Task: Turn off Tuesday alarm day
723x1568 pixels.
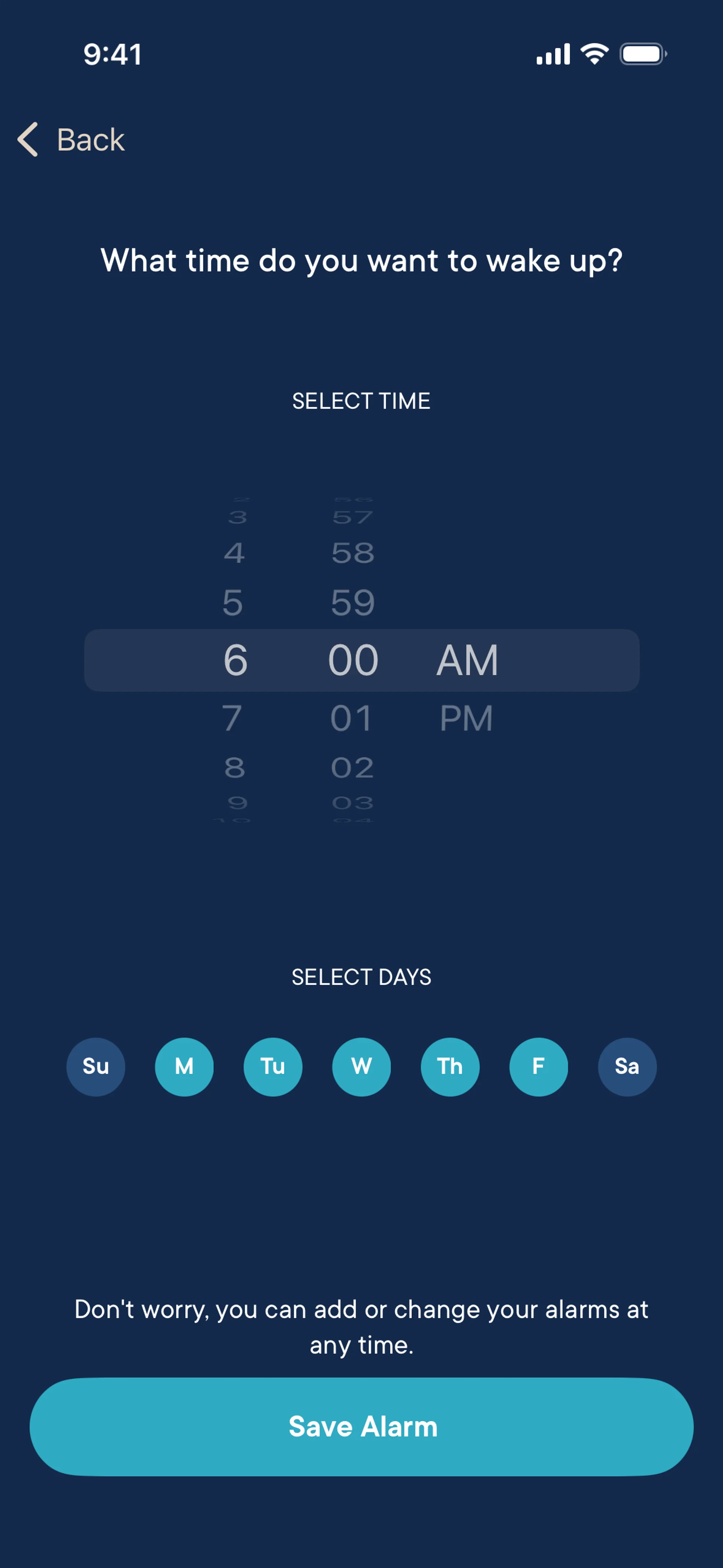Action: [x=273, y=1067]
